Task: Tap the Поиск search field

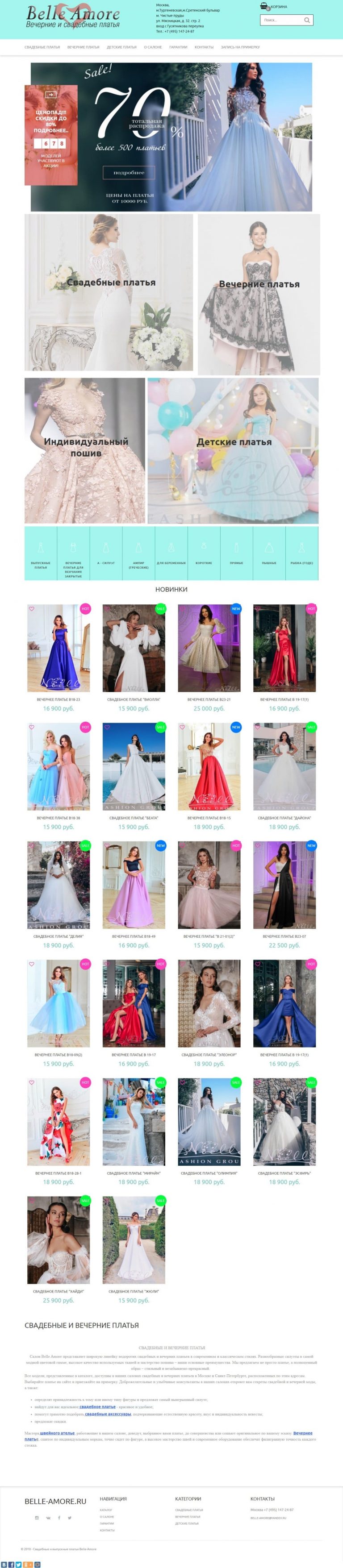Action: point(282,20)
